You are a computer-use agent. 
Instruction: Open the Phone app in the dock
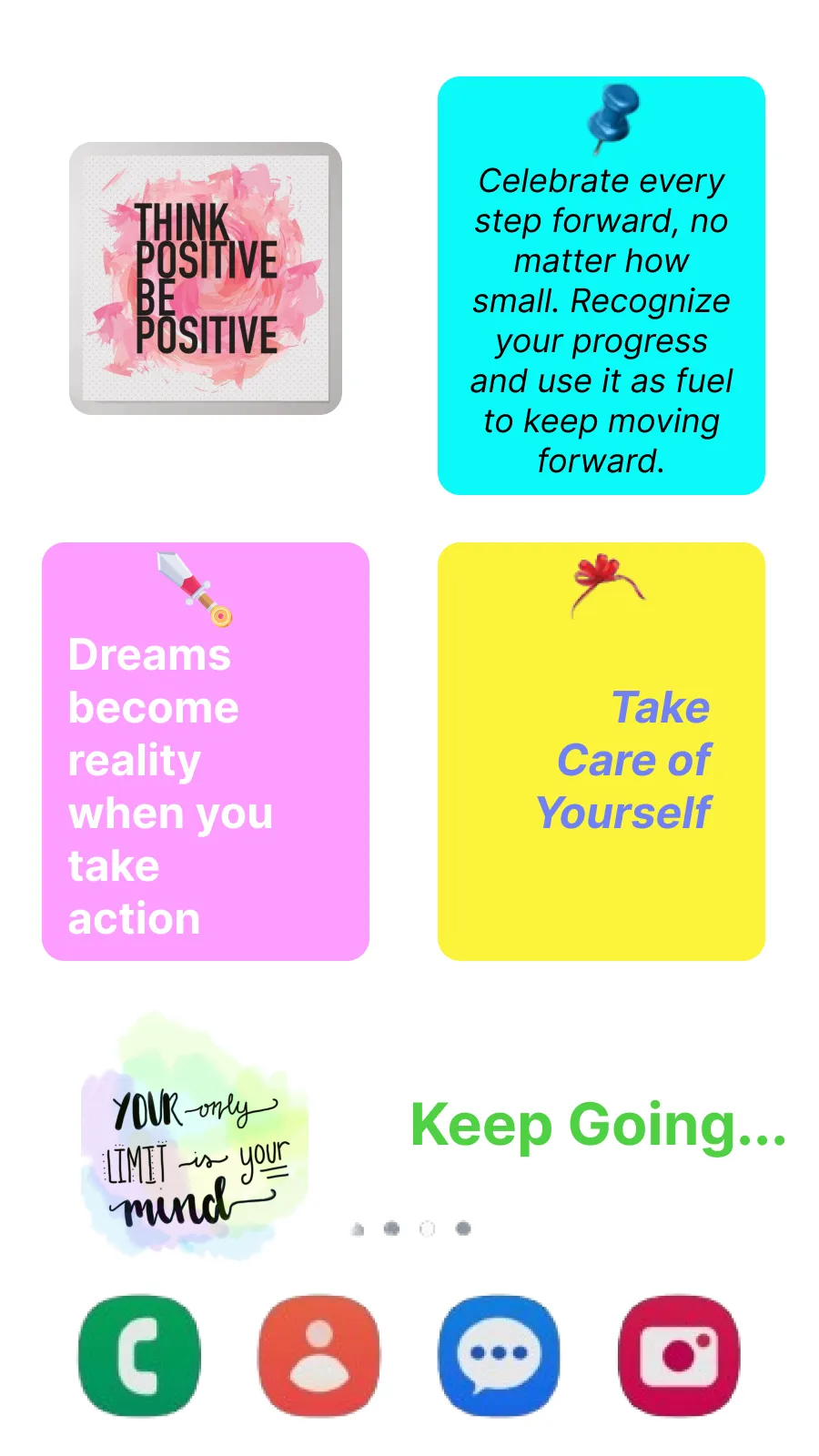click(139, 1355)
